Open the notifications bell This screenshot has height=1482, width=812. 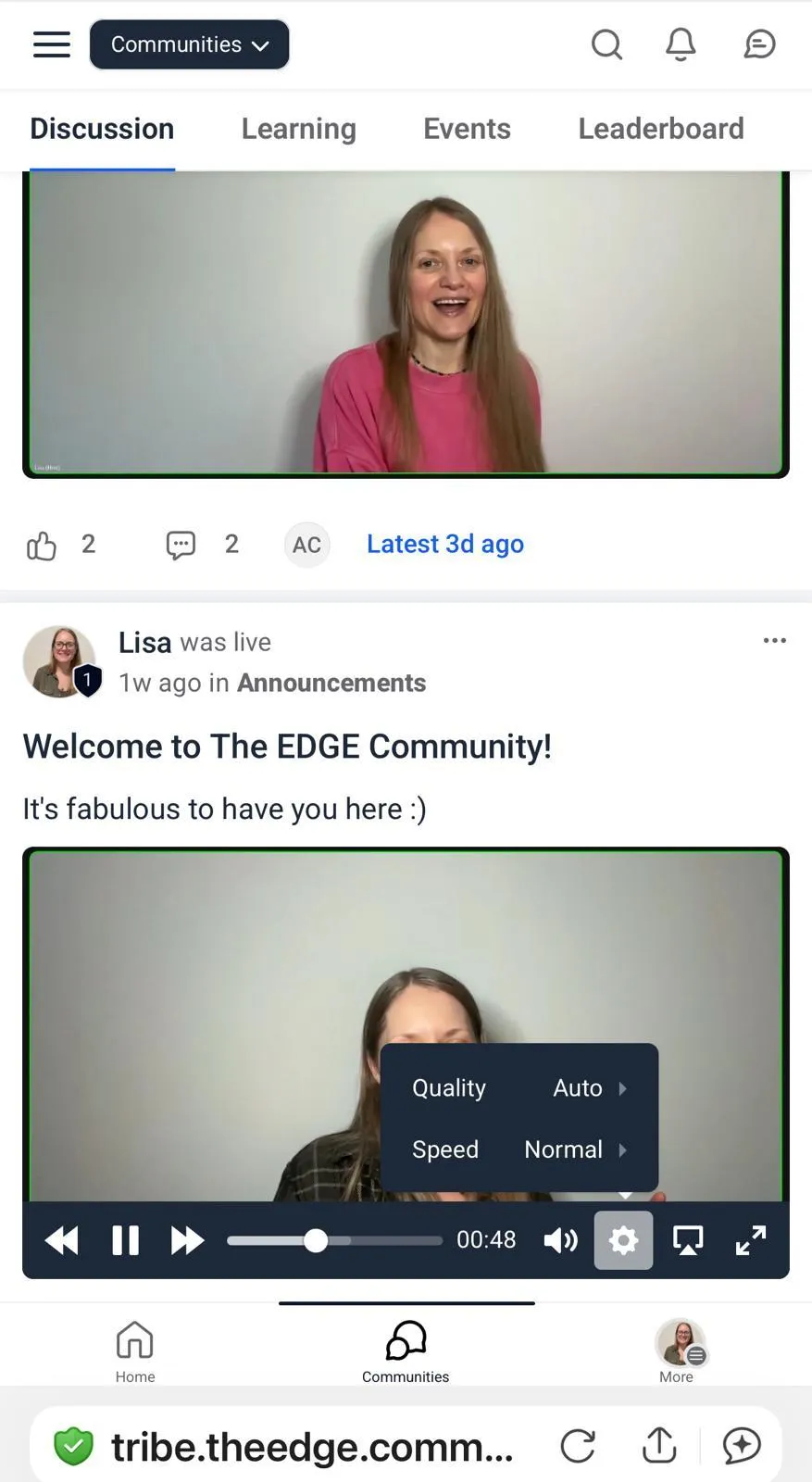coord(681,44)
